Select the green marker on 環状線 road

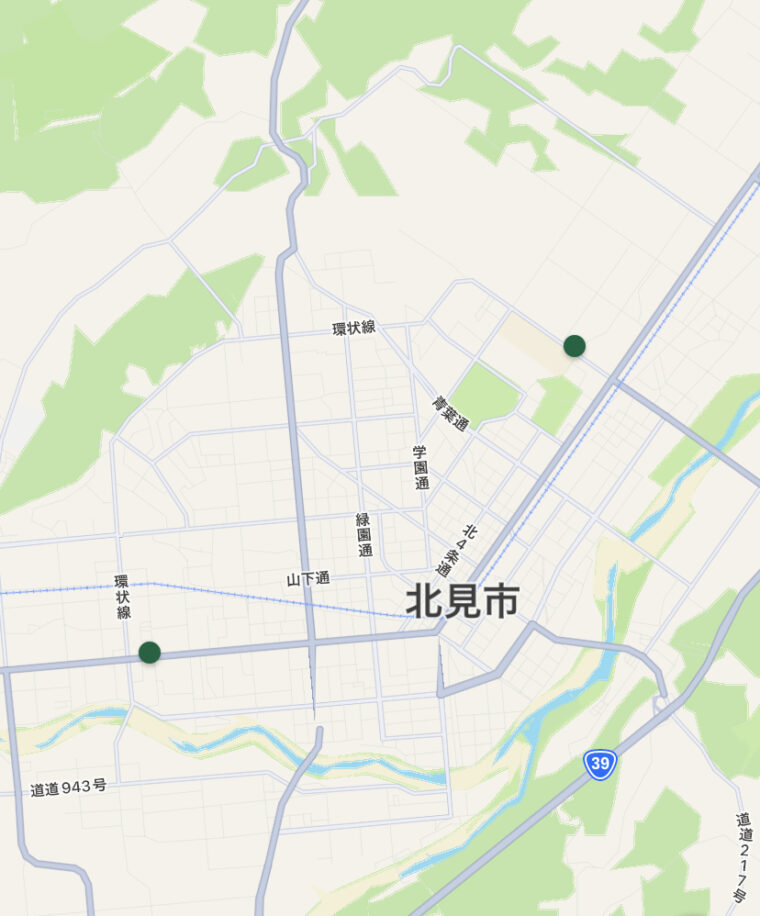[x=150, y=653]
